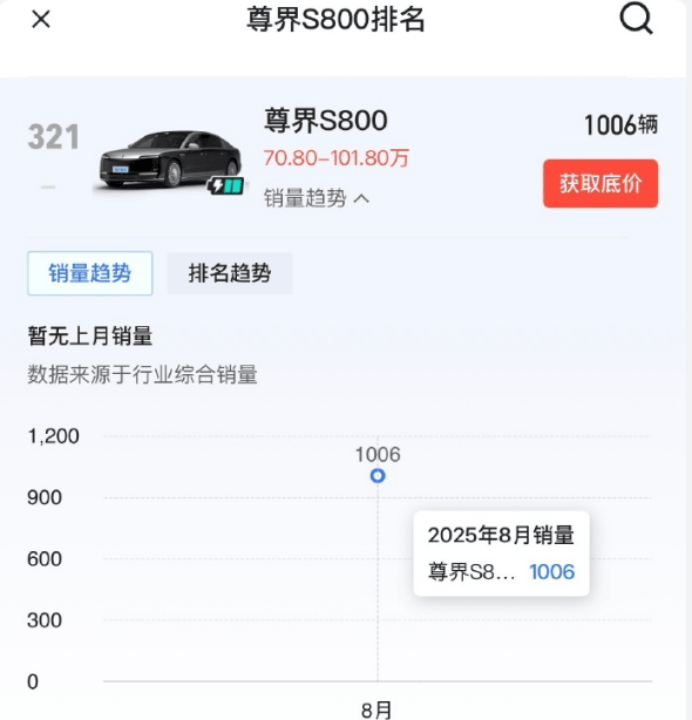Tap the 获取底价 button
Viewport: 692px width, 720px height.
600,184
